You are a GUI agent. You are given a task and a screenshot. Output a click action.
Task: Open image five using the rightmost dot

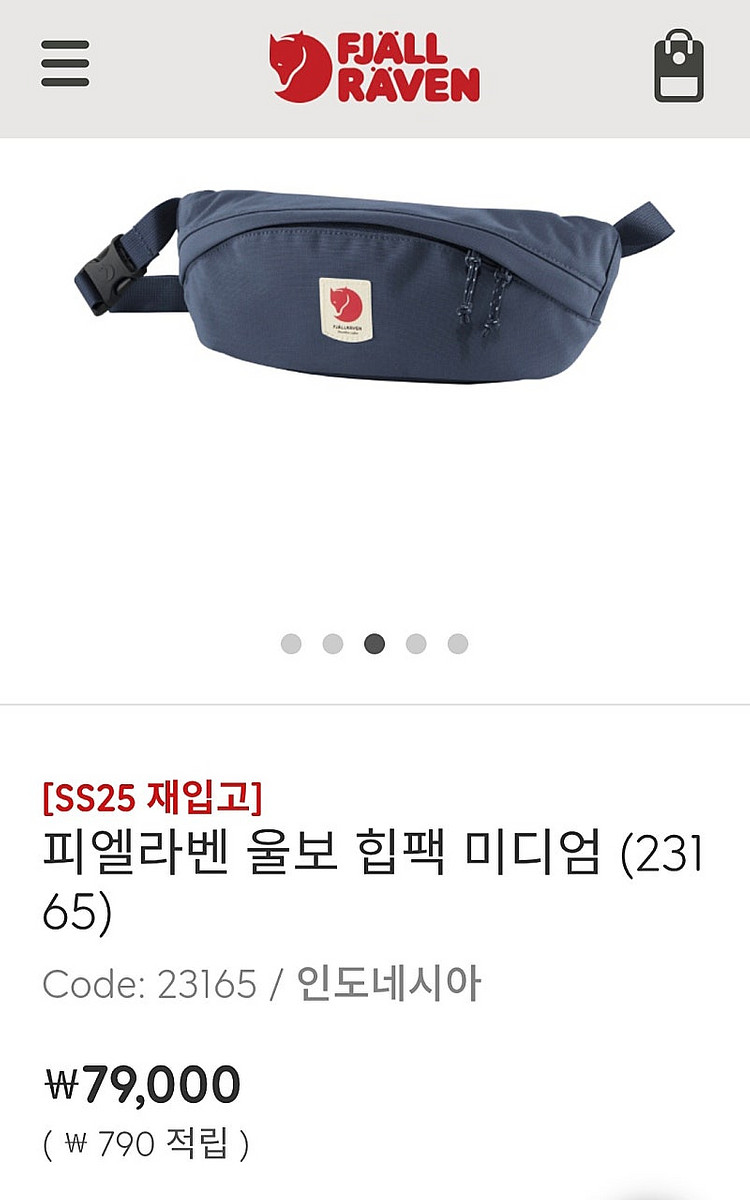456,645
